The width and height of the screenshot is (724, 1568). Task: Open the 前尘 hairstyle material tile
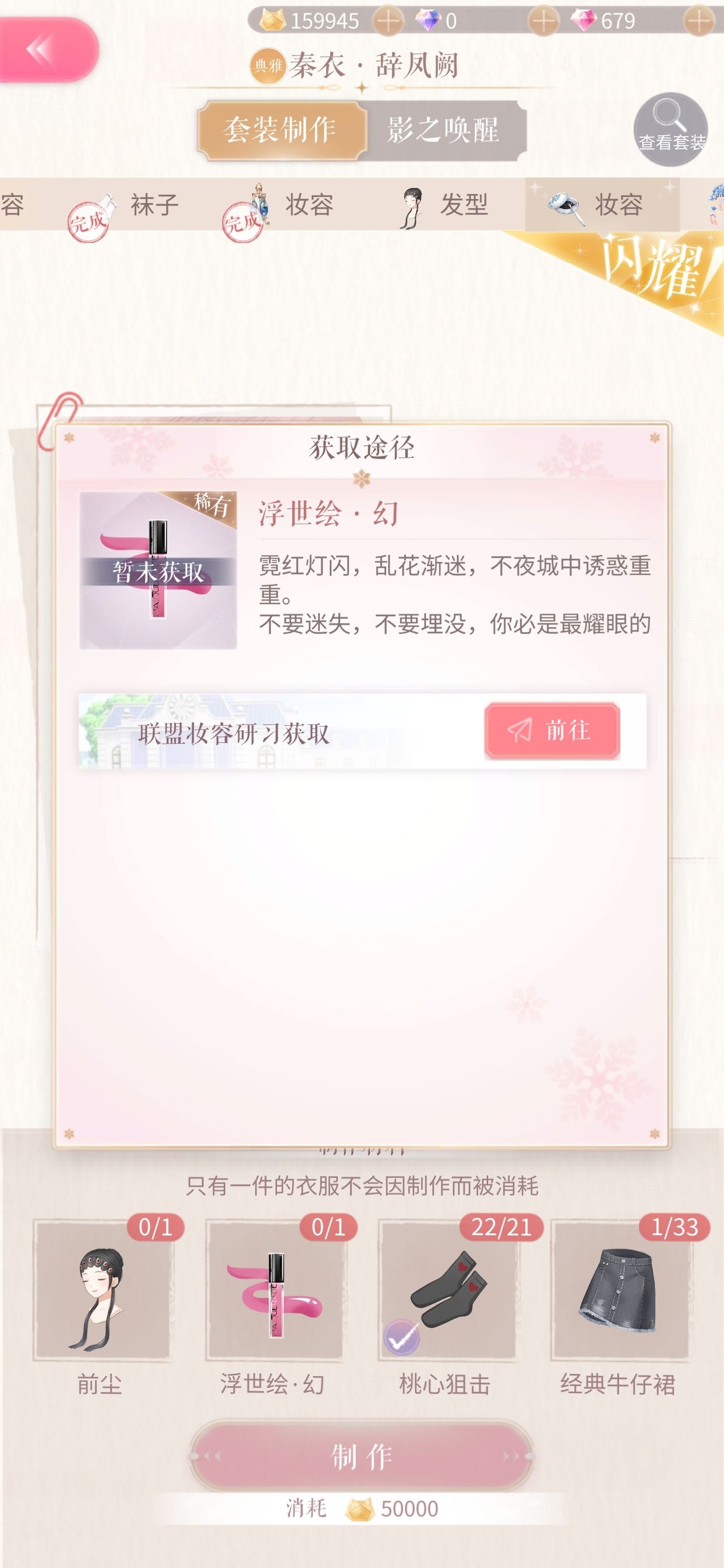[101, 1289]
